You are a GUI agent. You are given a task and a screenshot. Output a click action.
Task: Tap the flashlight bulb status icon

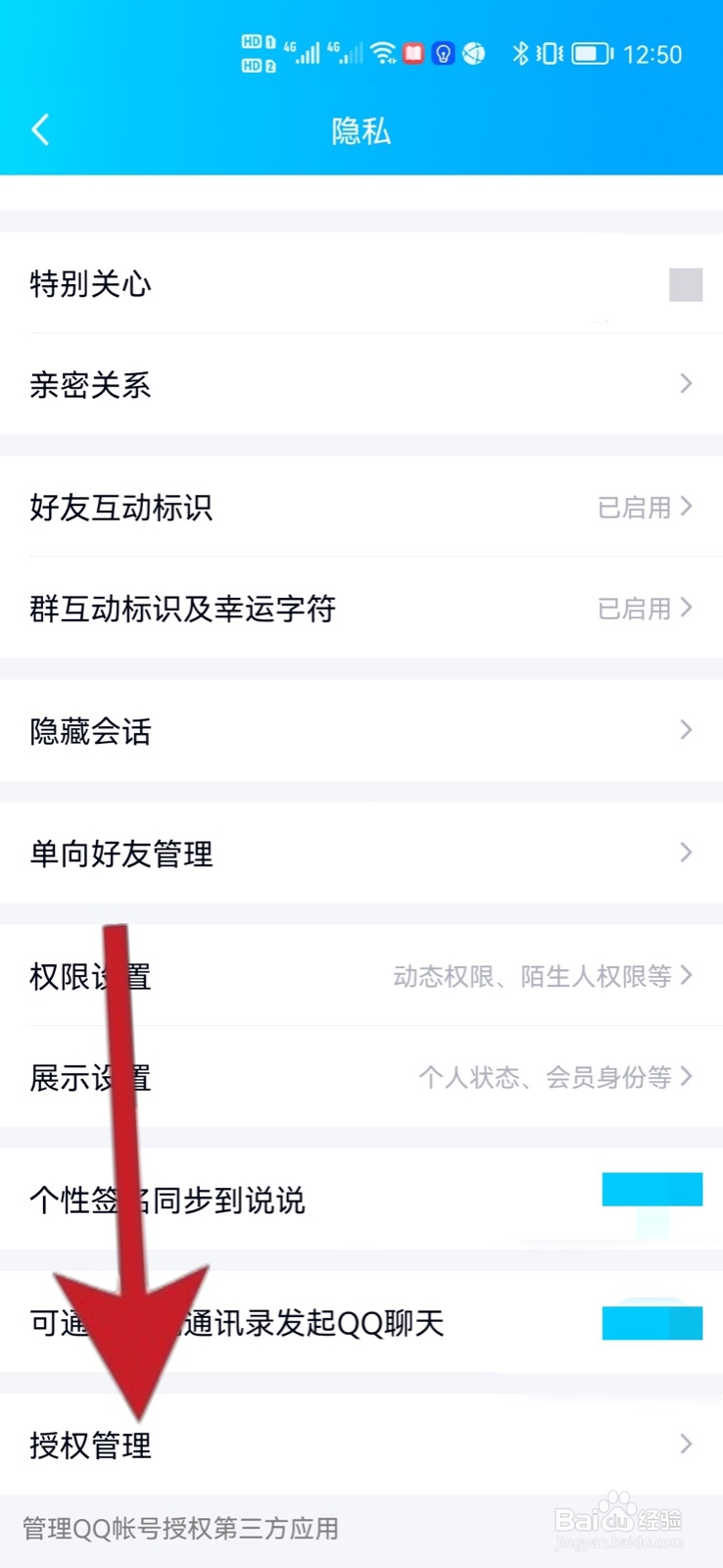click(443, 54)
